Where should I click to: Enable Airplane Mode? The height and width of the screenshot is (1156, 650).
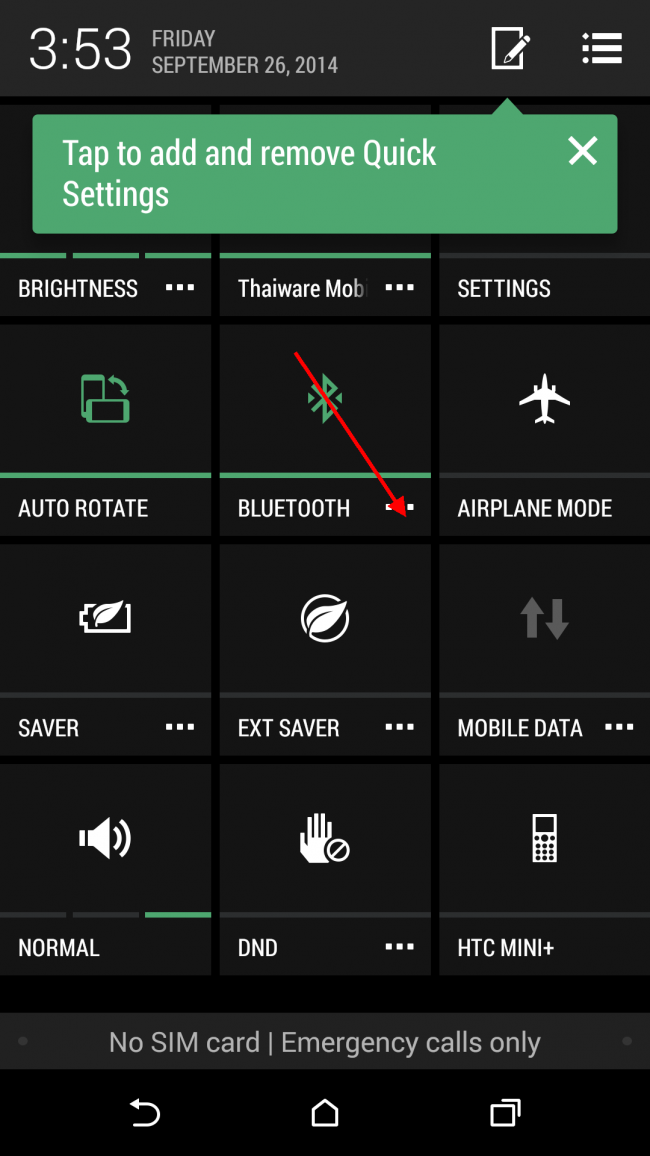pyautogui.click(x=544, y=398)
